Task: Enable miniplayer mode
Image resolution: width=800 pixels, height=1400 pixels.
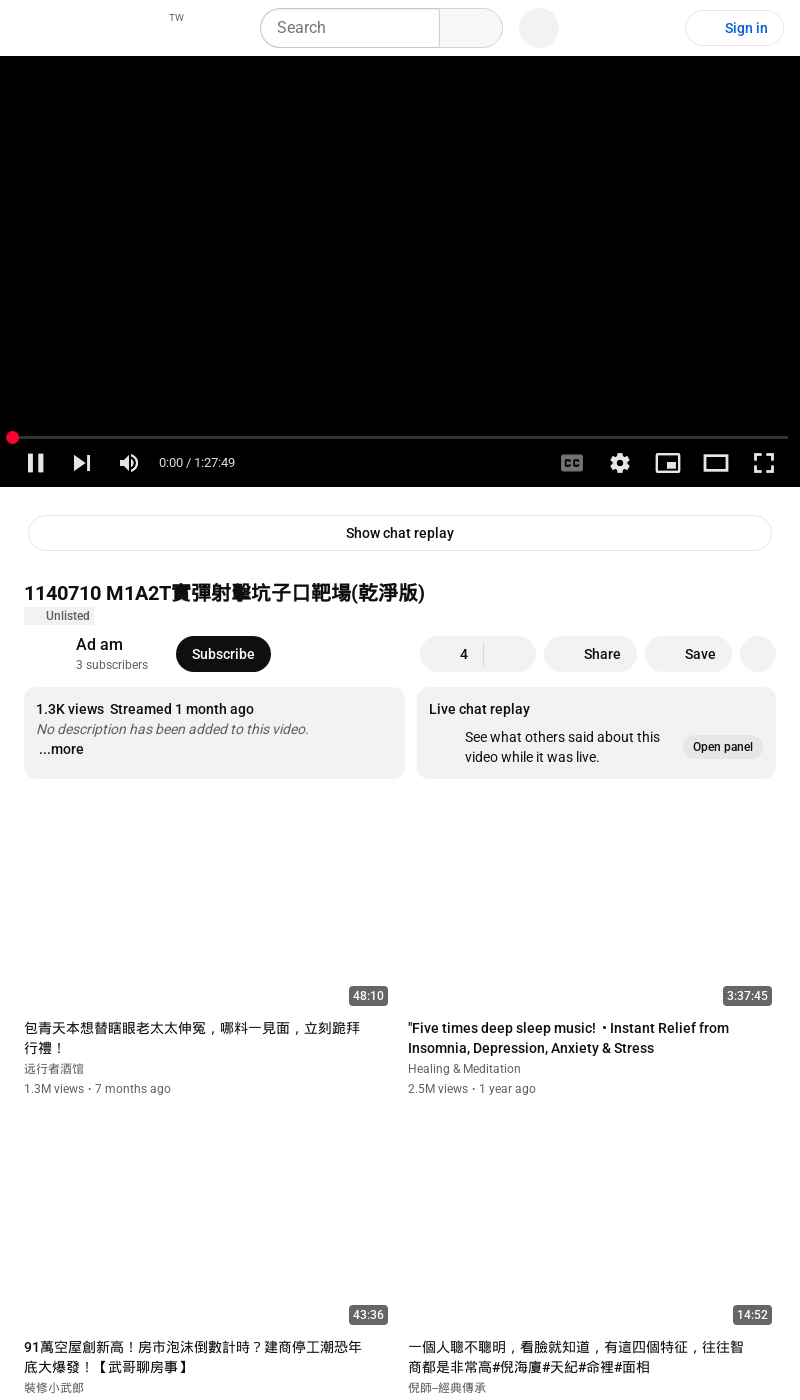Action: click(668, 463)
